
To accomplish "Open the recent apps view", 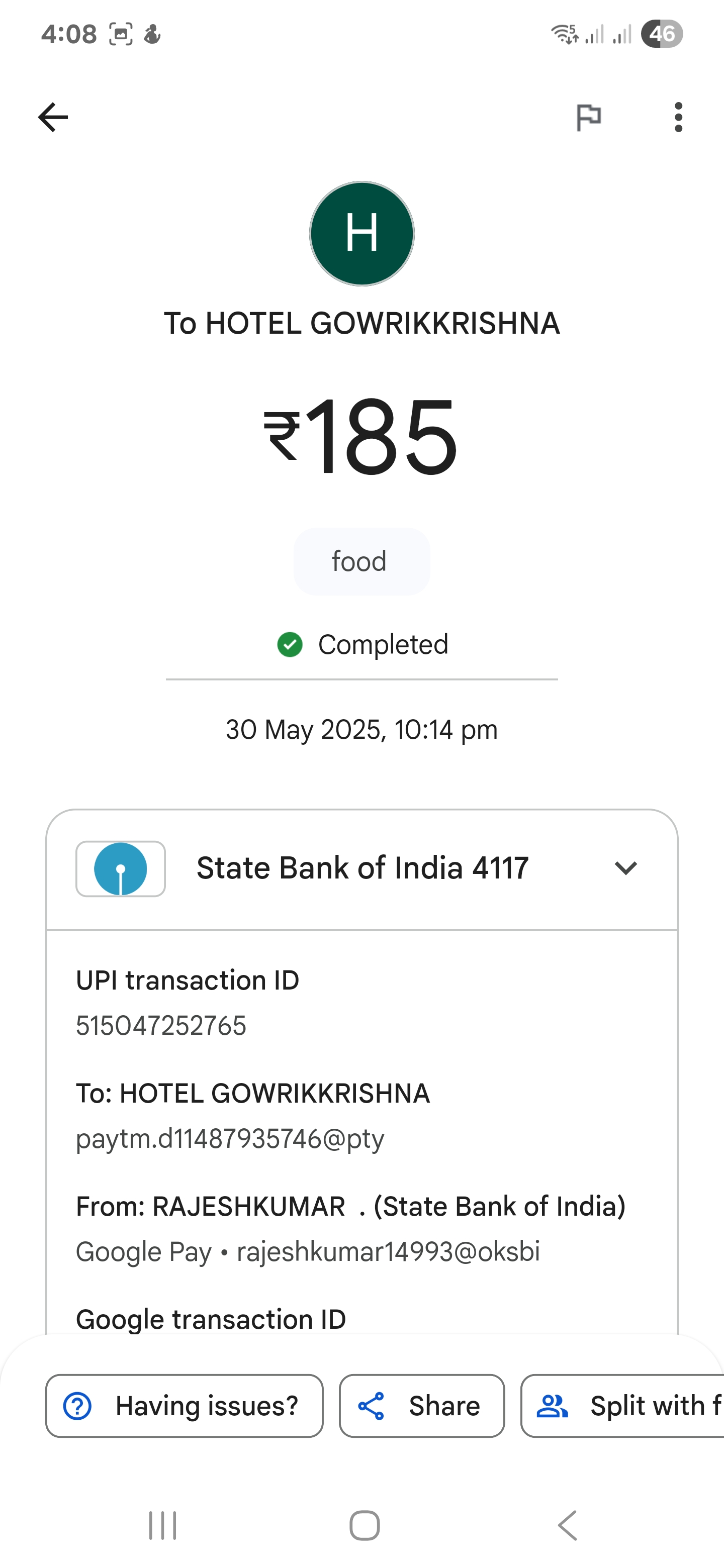I will click(x=162, y=1525).
